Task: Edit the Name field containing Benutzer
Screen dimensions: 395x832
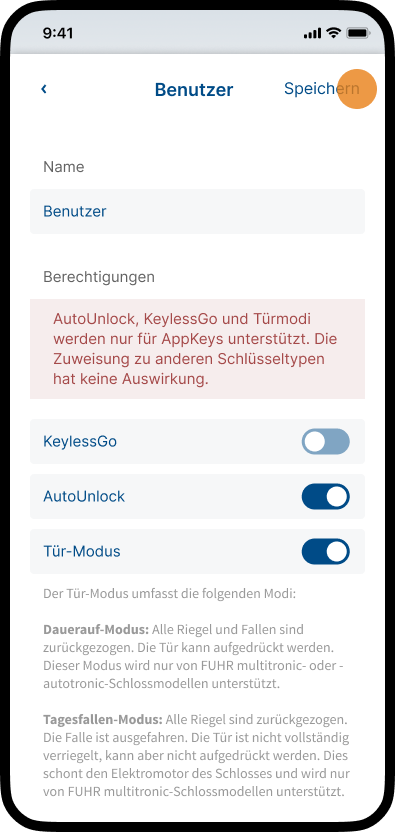Action: [198, 211]
